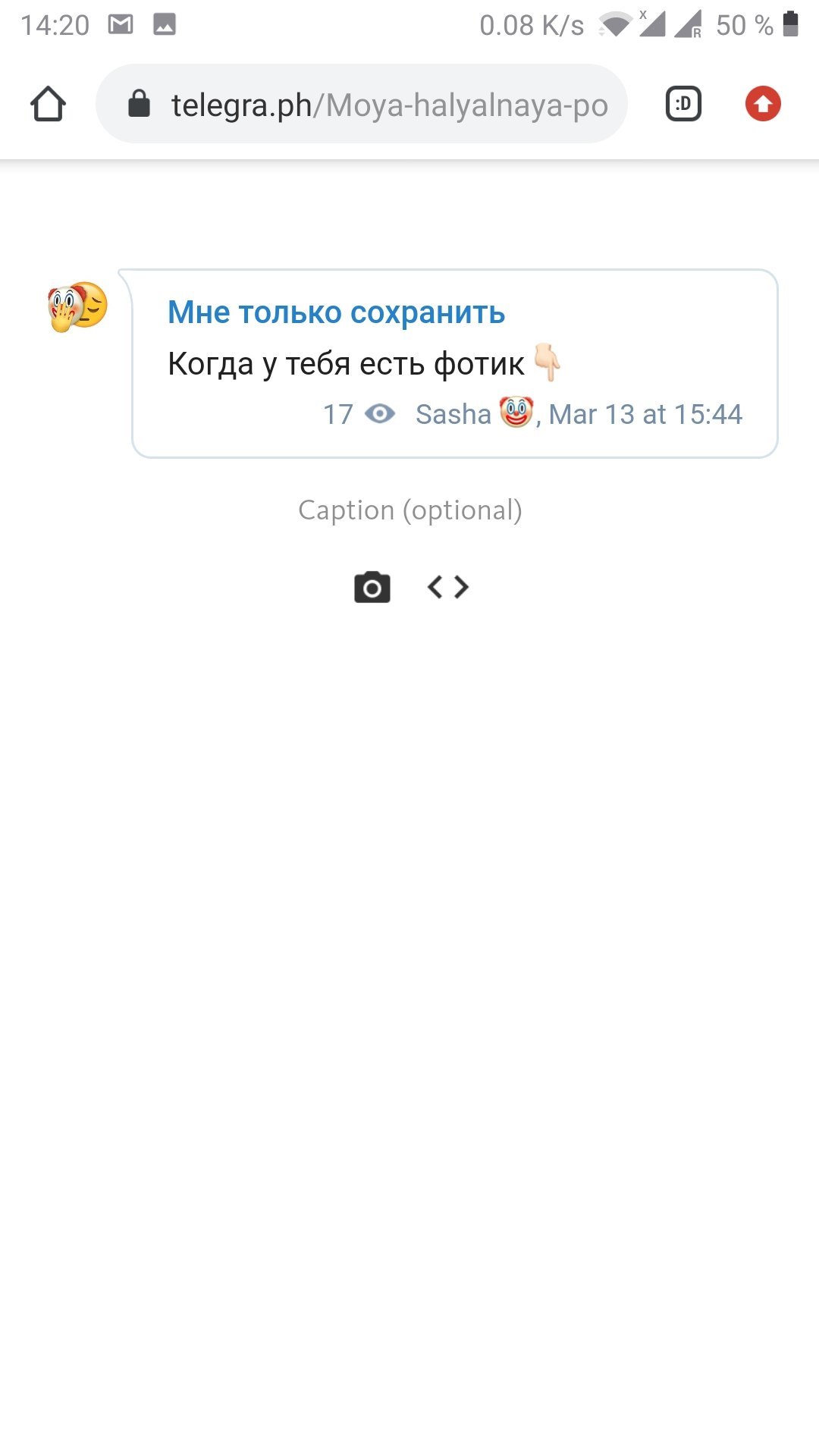This screenshot has width=819, height=1456.
Task: Open the embedded Telegram post card
Action: [x=455, y=363]
